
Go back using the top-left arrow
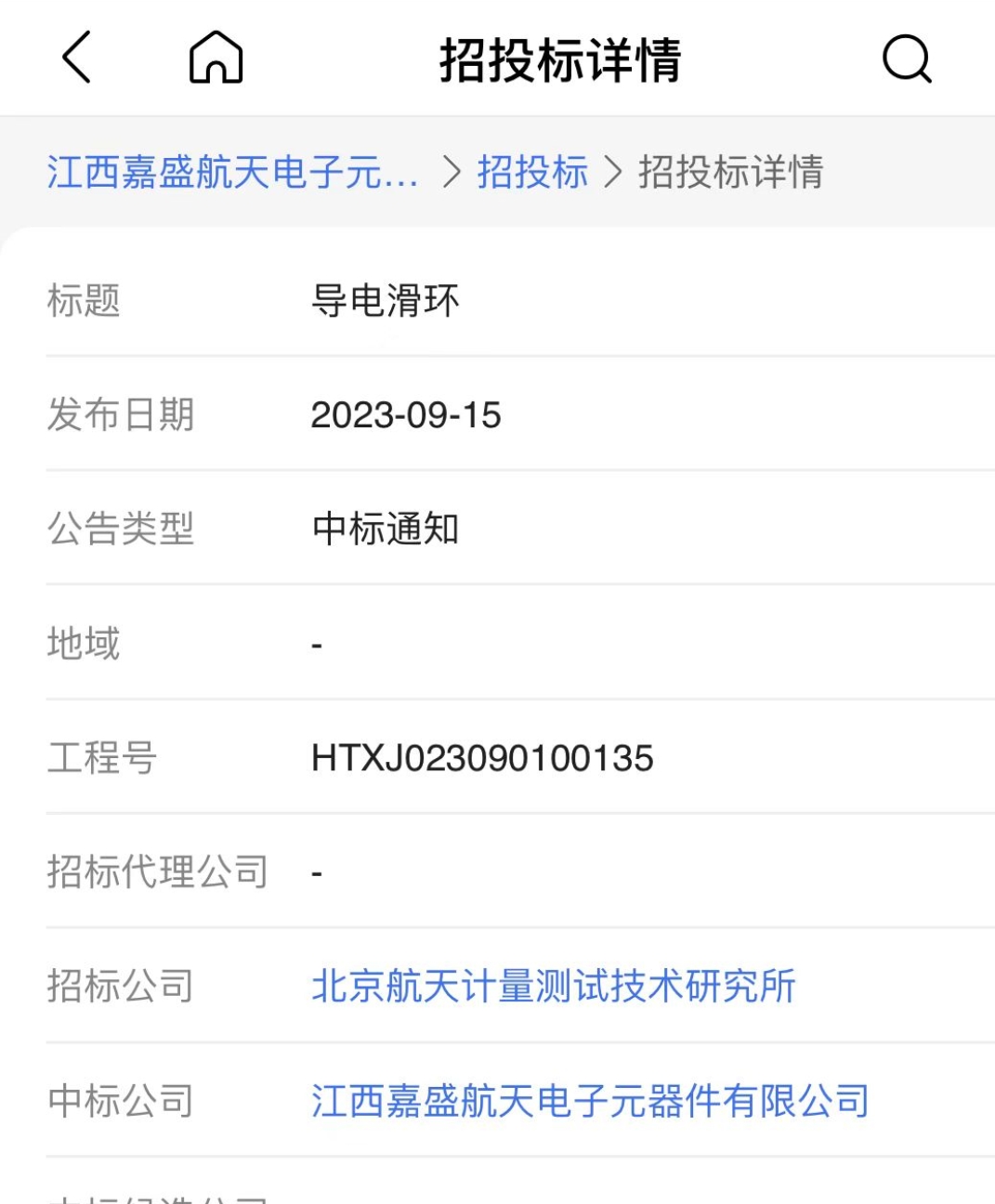77,58
